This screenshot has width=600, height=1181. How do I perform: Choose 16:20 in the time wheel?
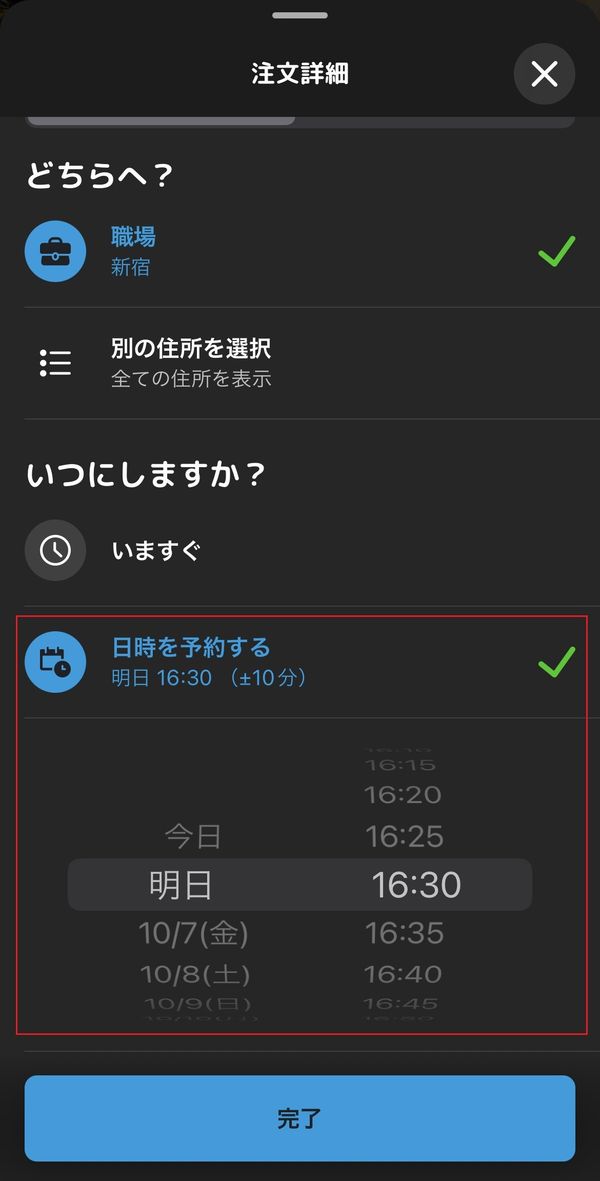click(403, 795)
